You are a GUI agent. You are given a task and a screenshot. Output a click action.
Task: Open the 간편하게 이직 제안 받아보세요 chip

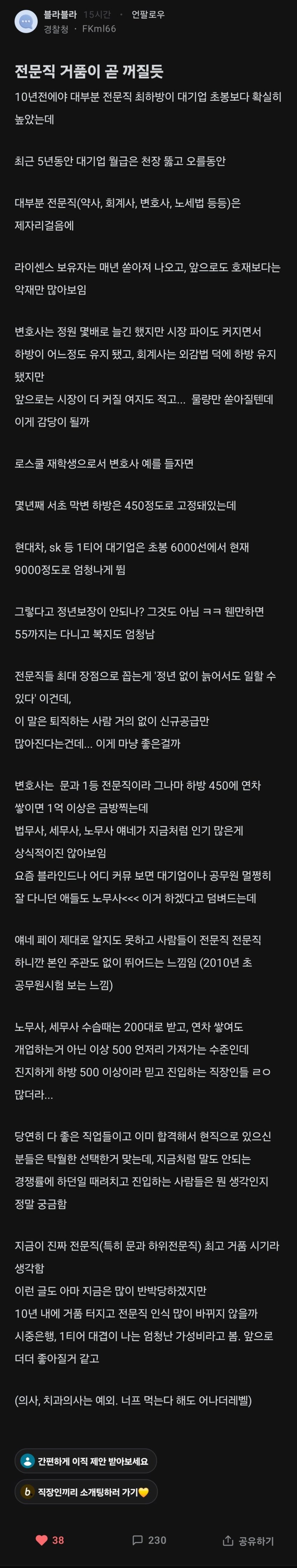[x=85, y=1461]
